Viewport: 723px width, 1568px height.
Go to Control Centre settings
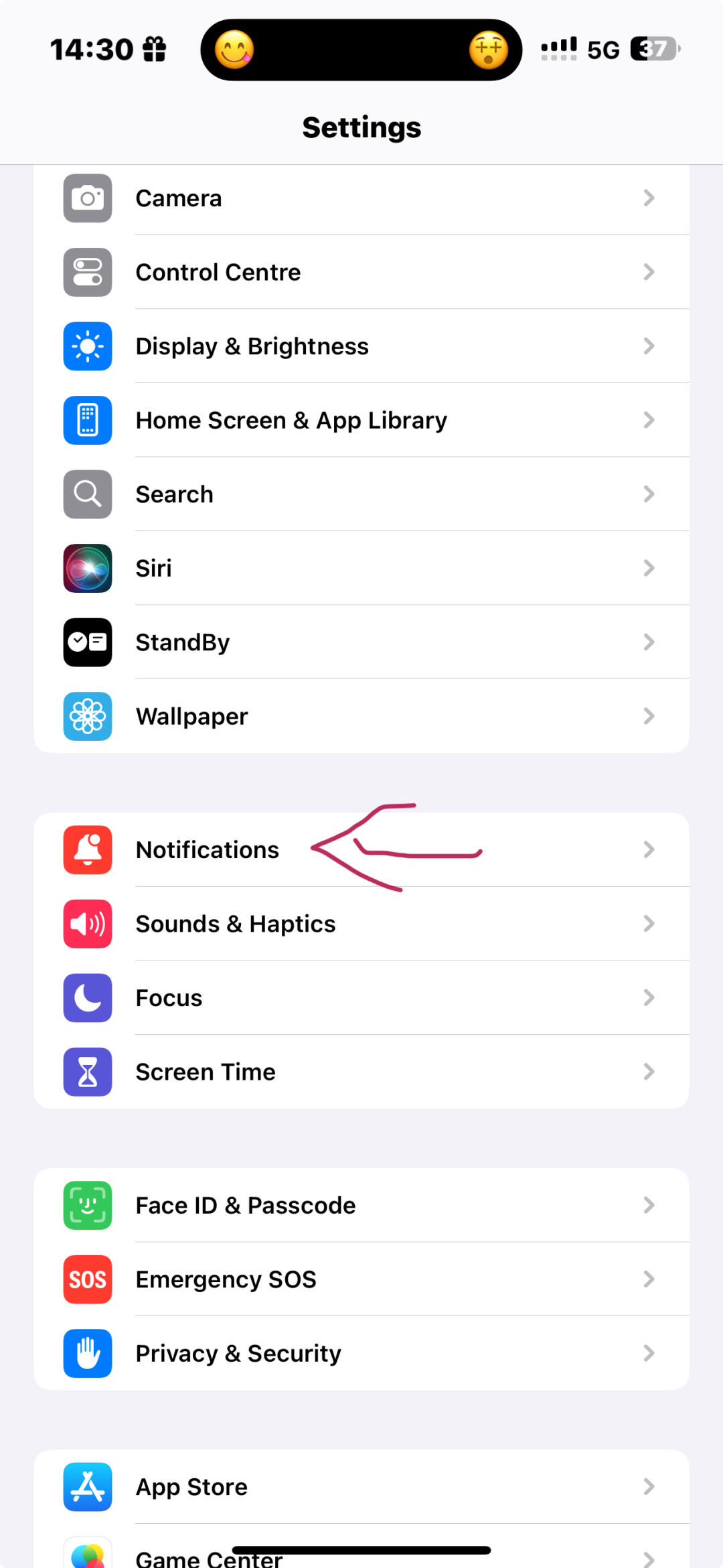(x=361, y=272)
